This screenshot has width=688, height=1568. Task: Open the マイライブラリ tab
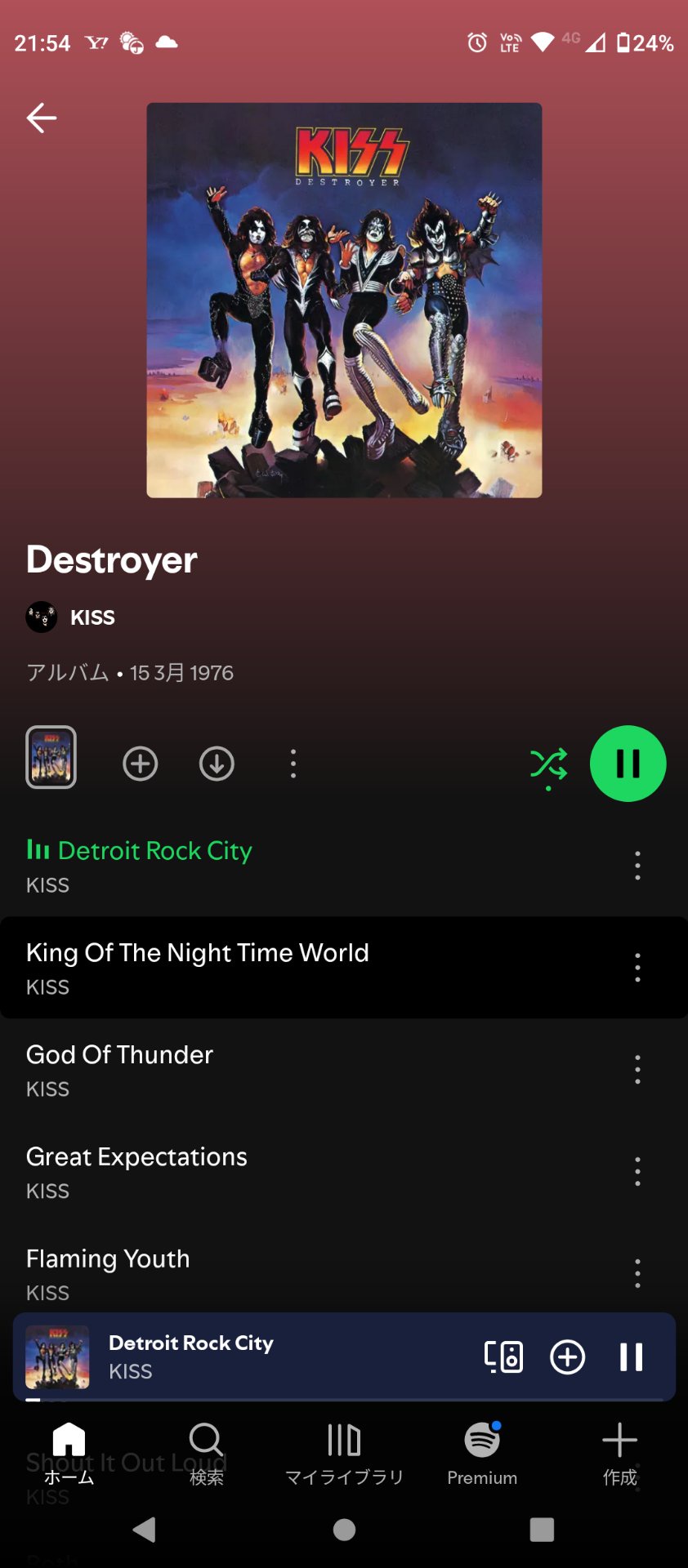pyautogui.click(x=344, y=1454)
